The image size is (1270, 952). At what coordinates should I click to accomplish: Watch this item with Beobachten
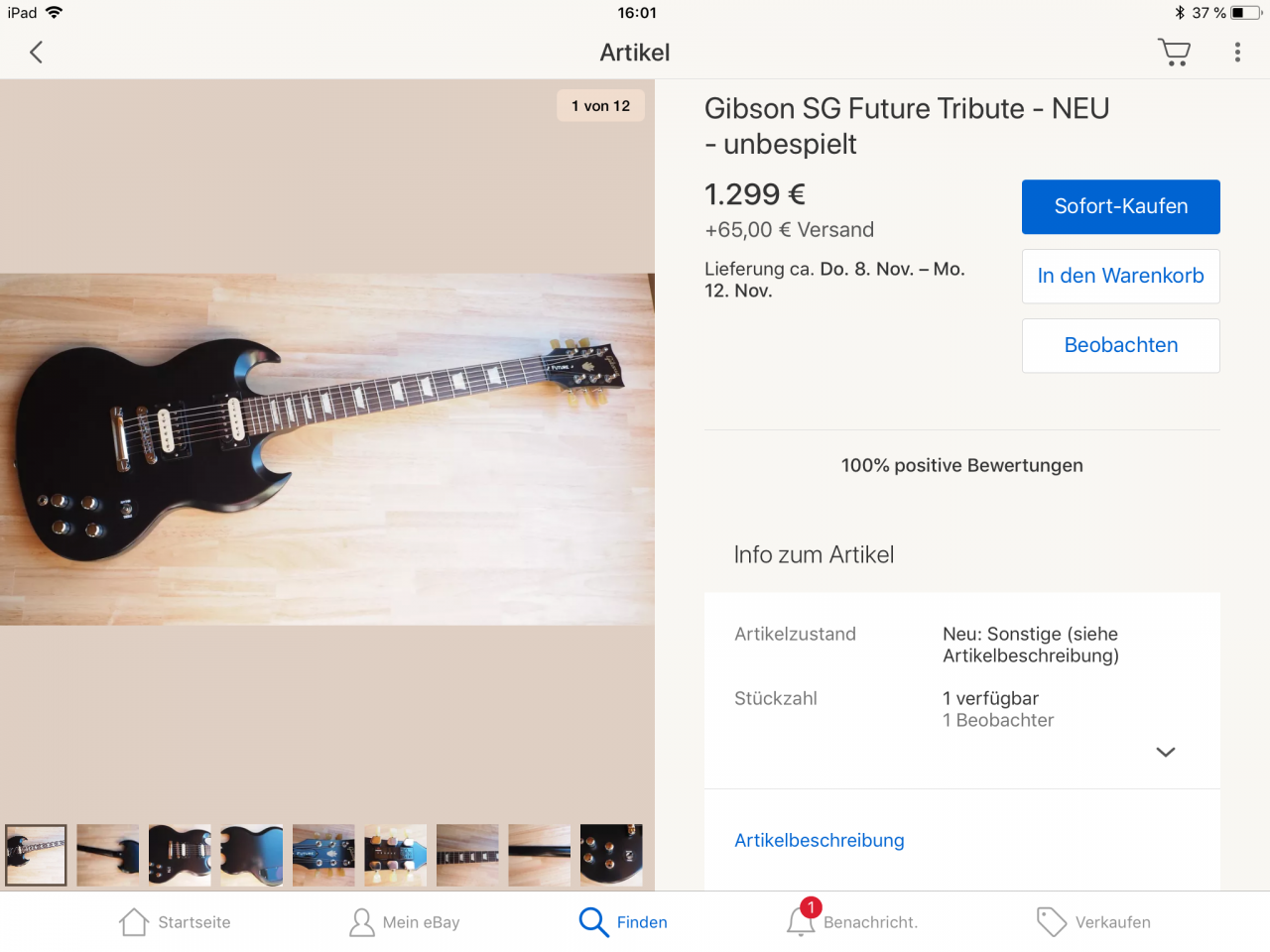1120,345
